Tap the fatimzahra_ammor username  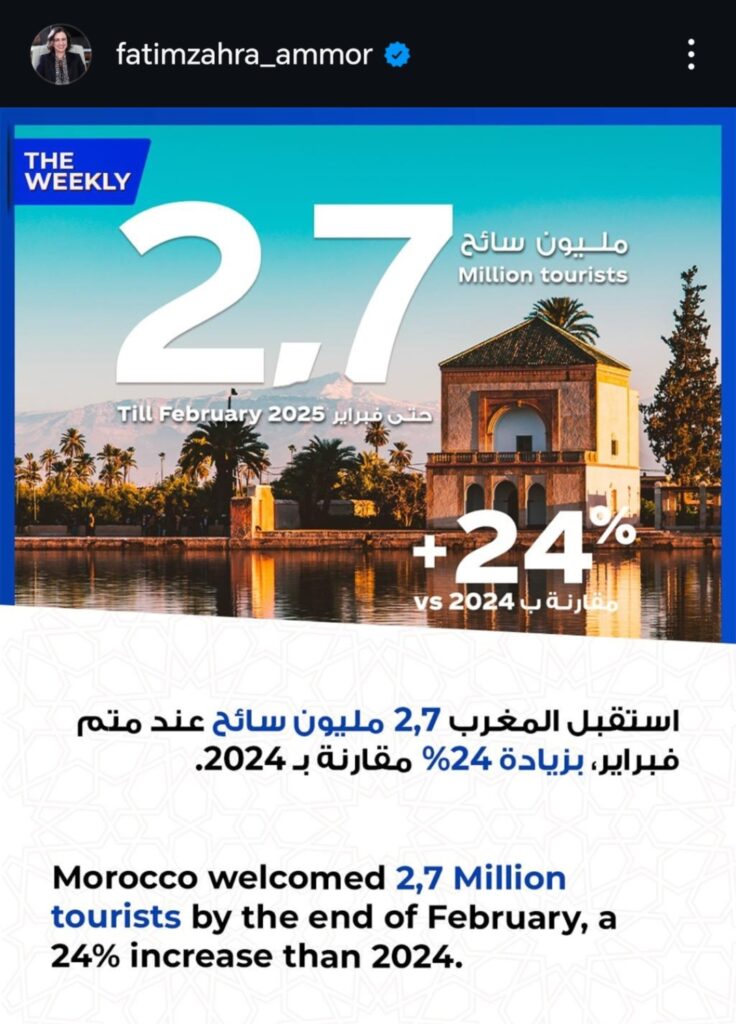(243, 55)
